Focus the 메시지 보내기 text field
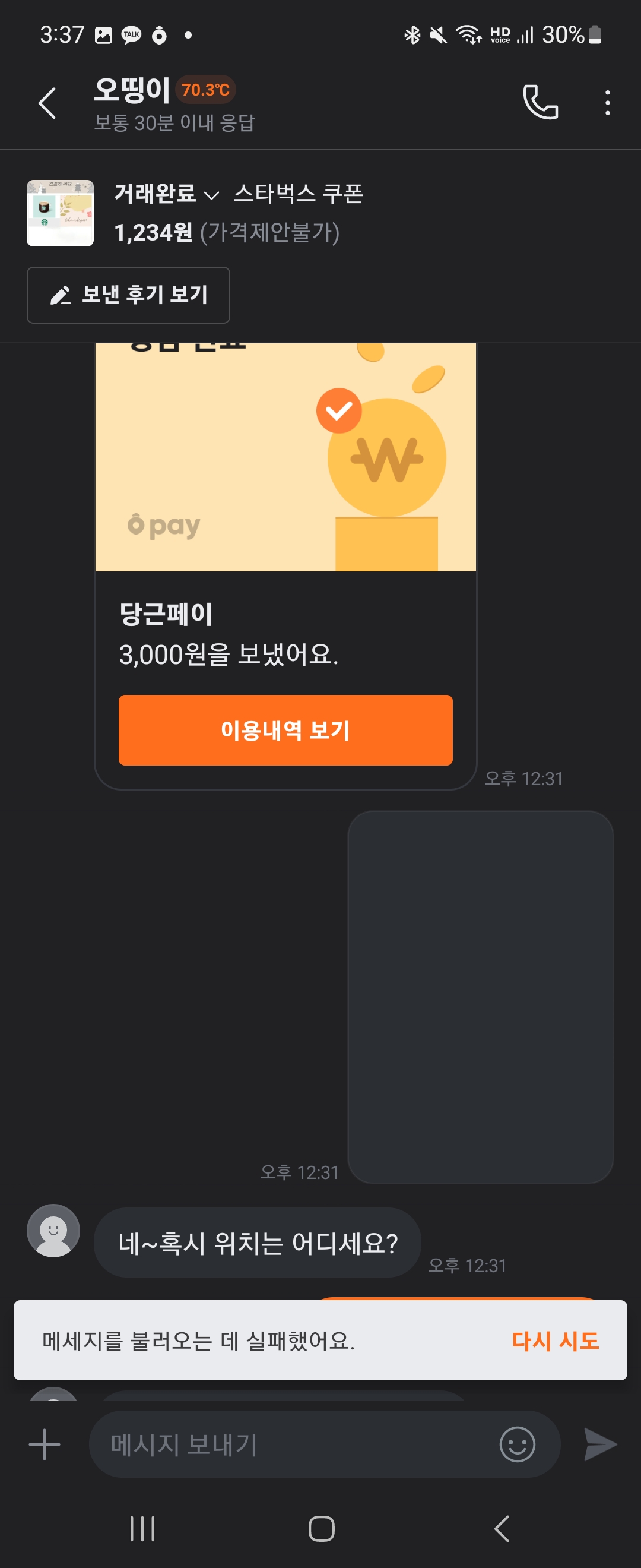641x1568 pixels. point(292,1444)
